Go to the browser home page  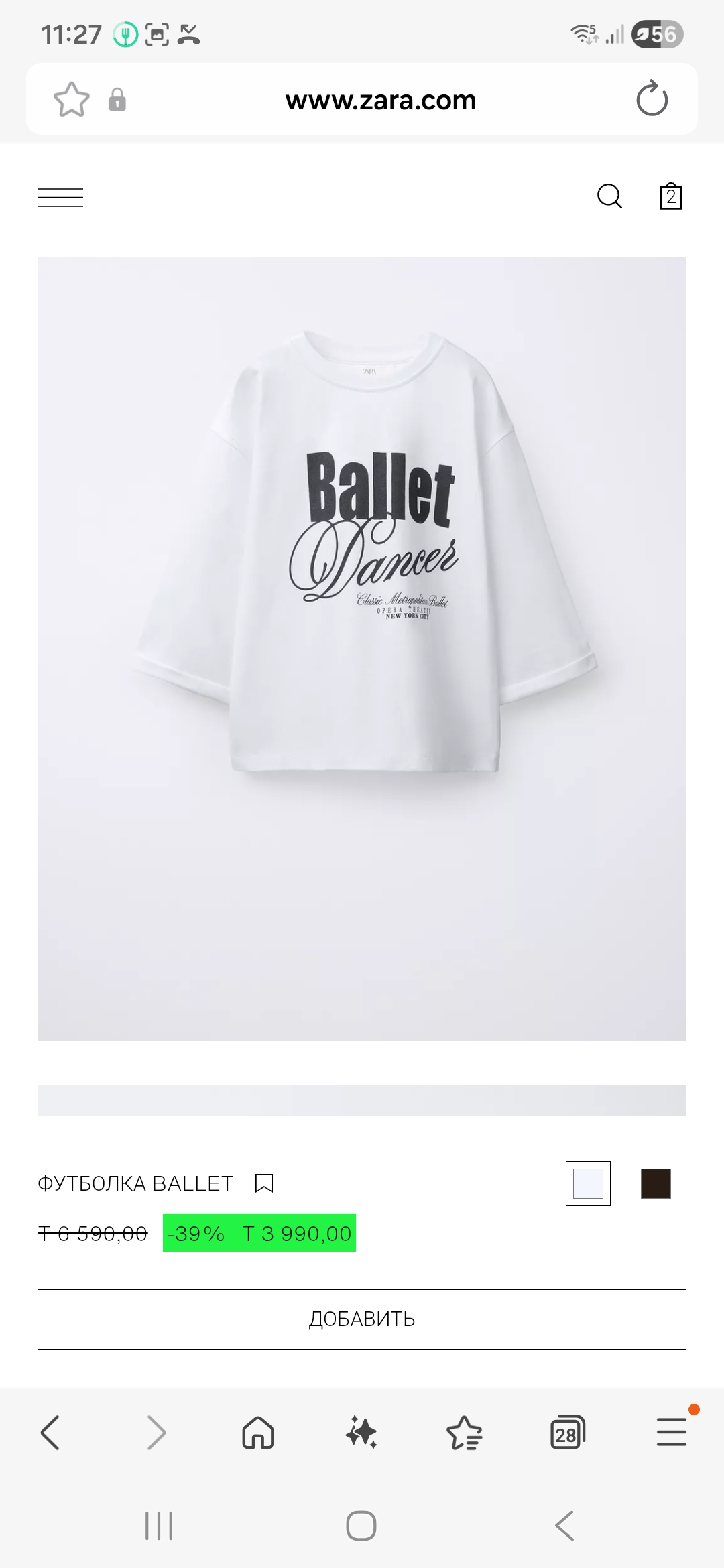pos(258,1433)
